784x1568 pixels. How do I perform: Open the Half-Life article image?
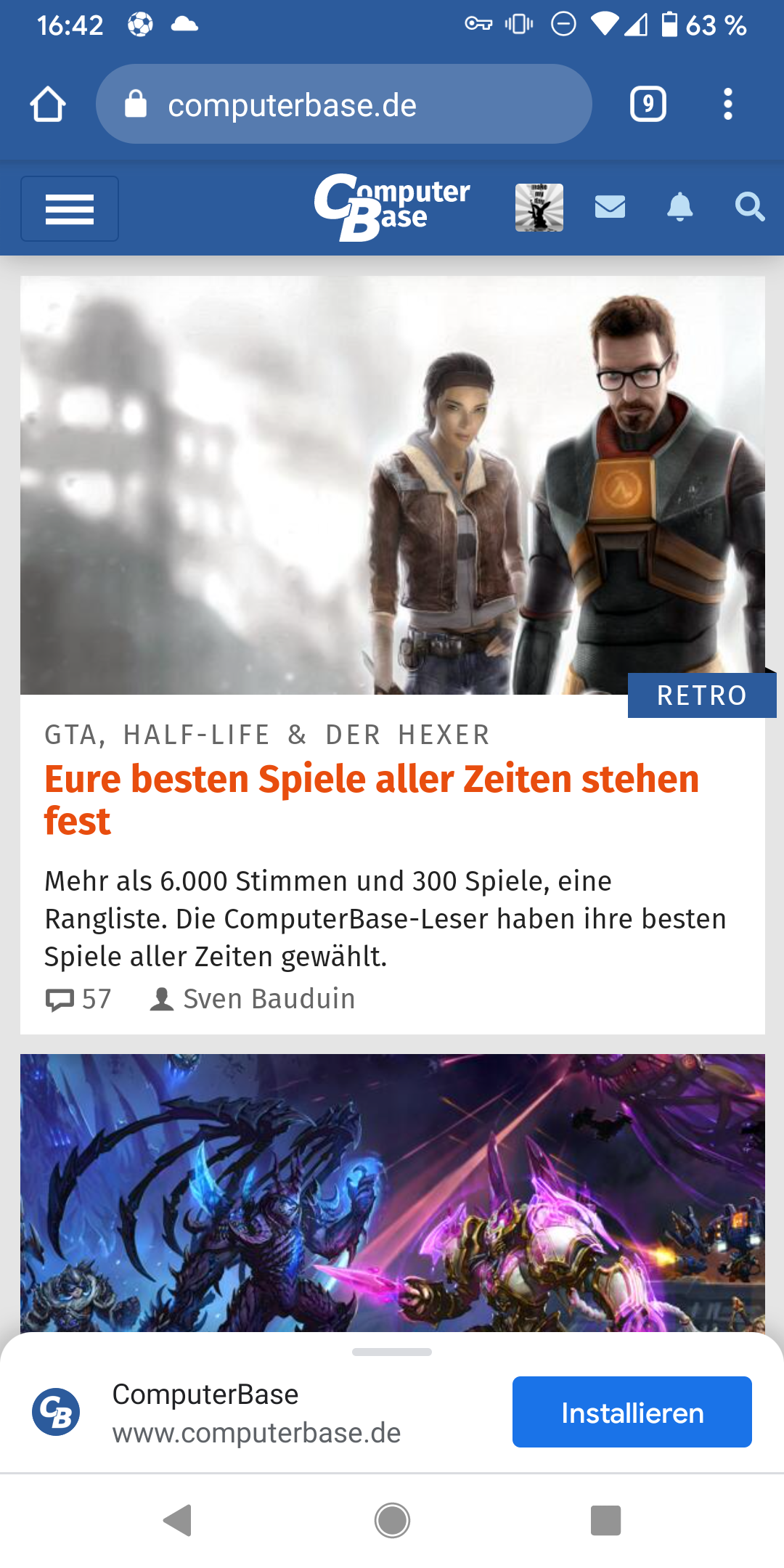pyautogui.click(x=392, y=485)
